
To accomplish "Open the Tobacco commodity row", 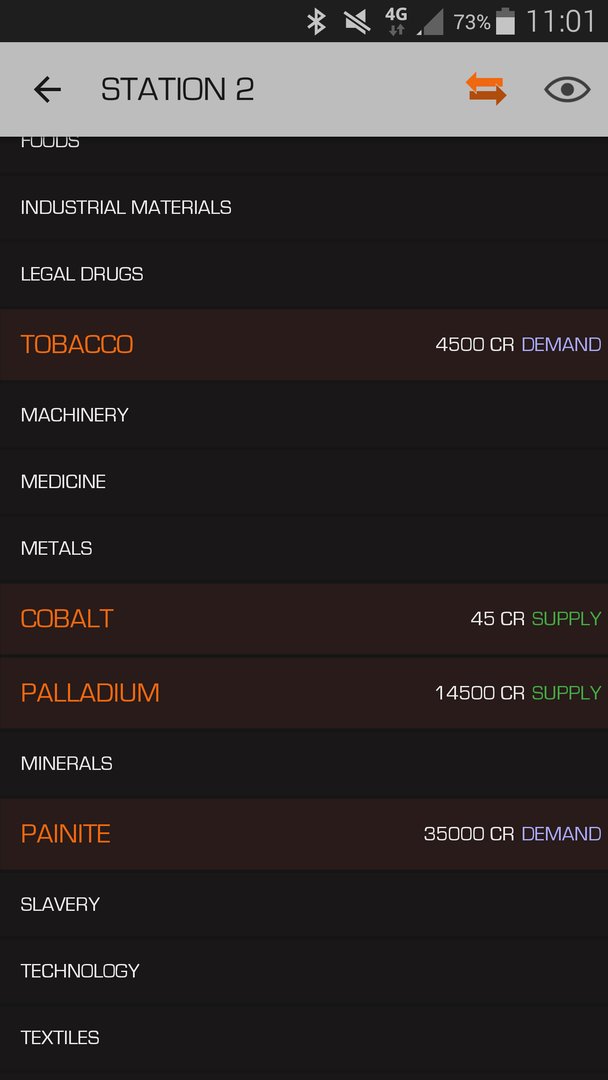I will pyautogui.click(x=304, y=344).
